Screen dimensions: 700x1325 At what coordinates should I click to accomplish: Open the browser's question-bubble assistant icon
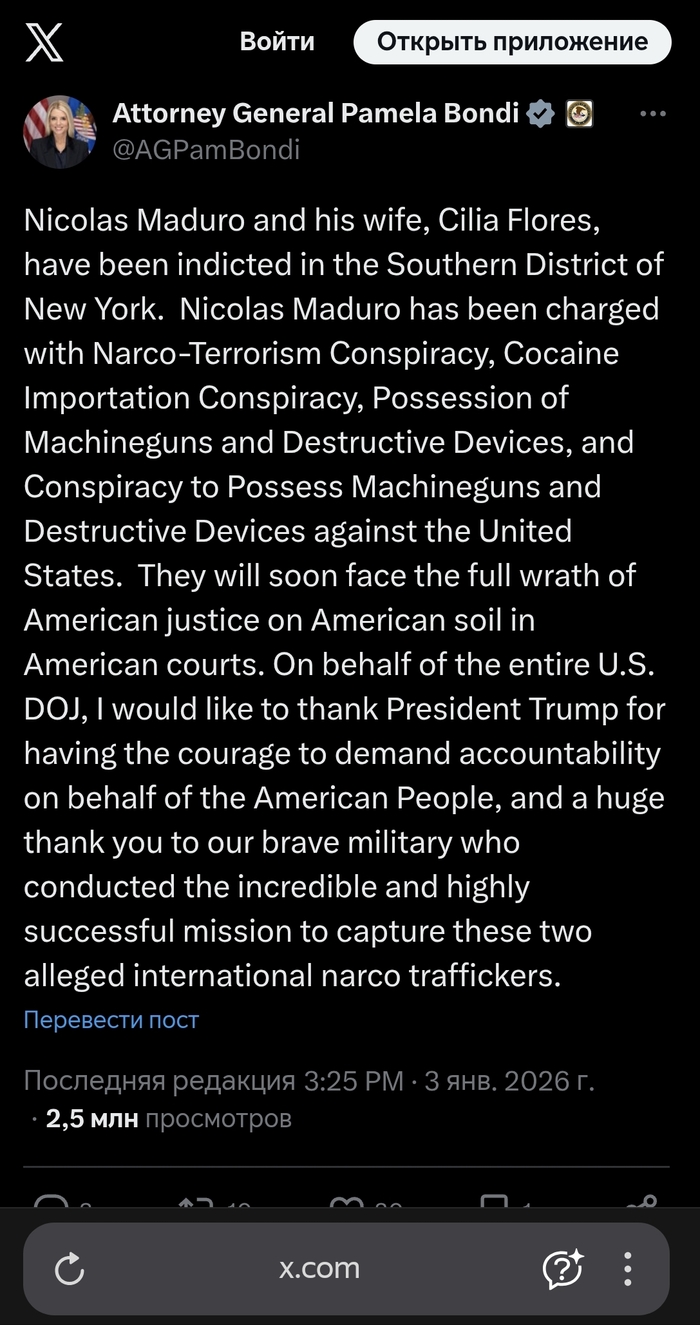pos(563,1270)
